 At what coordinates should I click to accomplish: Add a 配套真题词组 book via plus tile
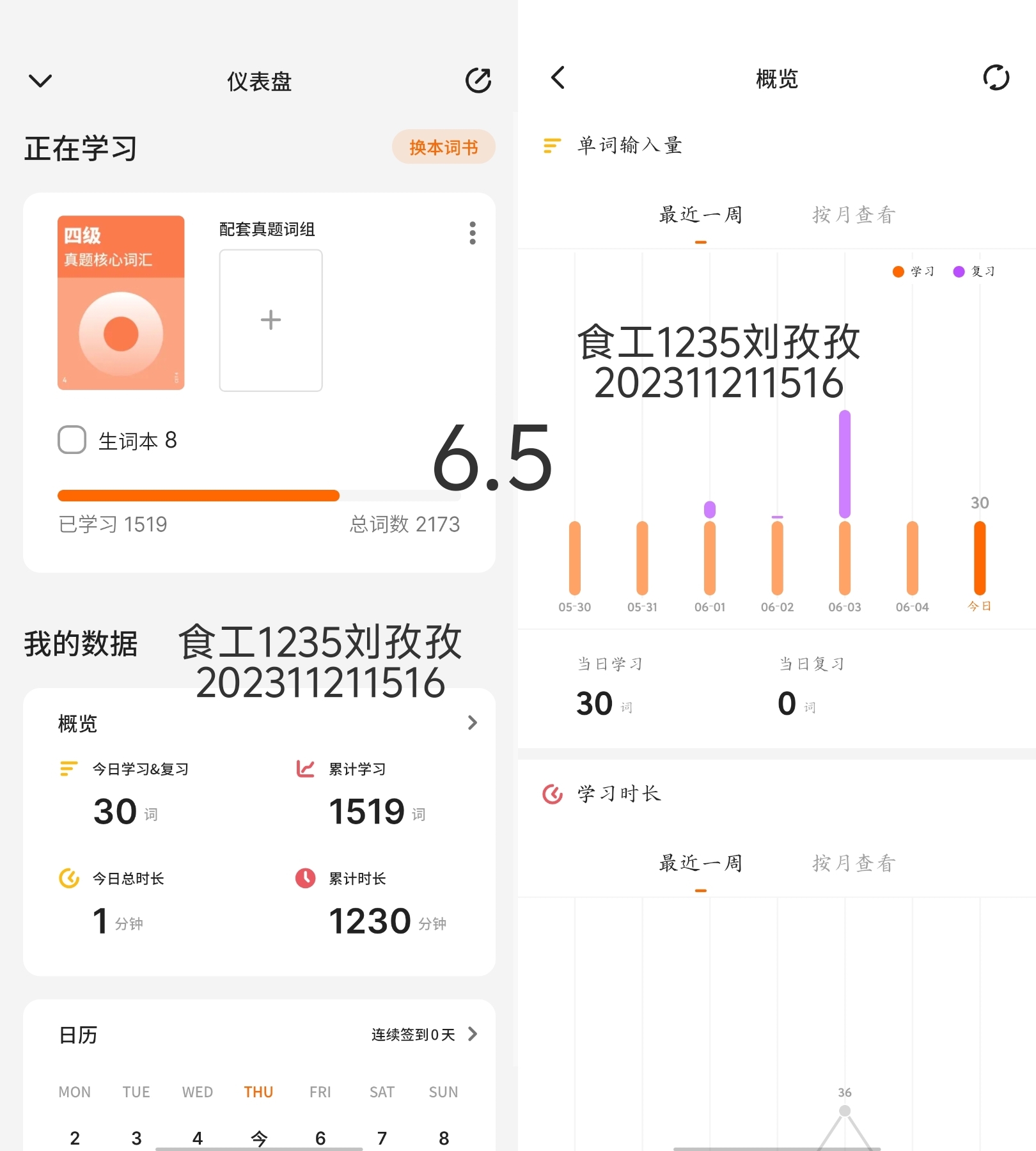271,320
